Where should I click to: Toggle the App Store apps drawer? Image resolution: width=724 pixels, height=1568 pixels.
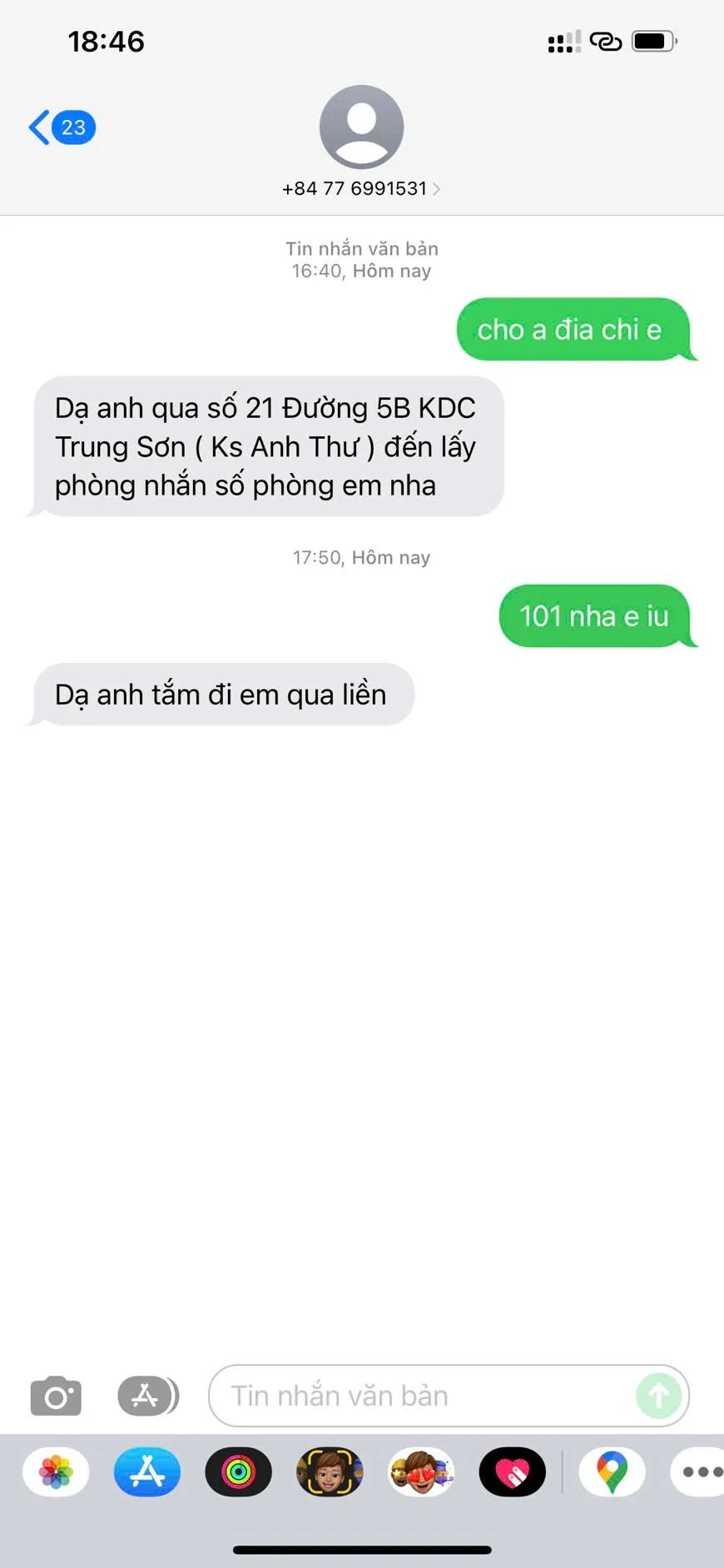tap(147, 1396)
